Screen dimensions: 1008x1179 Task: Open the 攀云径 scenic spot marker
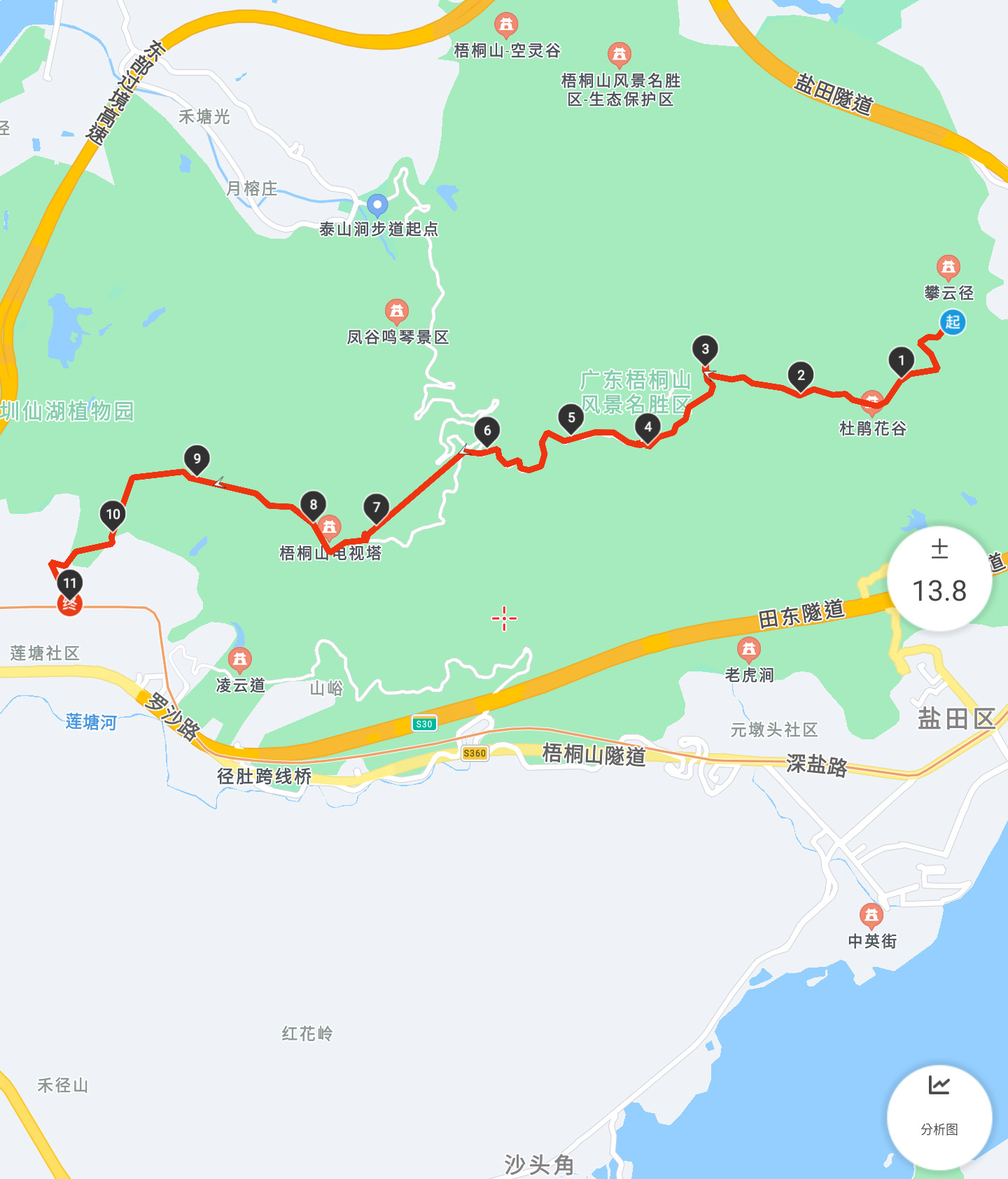pyautogui.click(x=948, y=267)
